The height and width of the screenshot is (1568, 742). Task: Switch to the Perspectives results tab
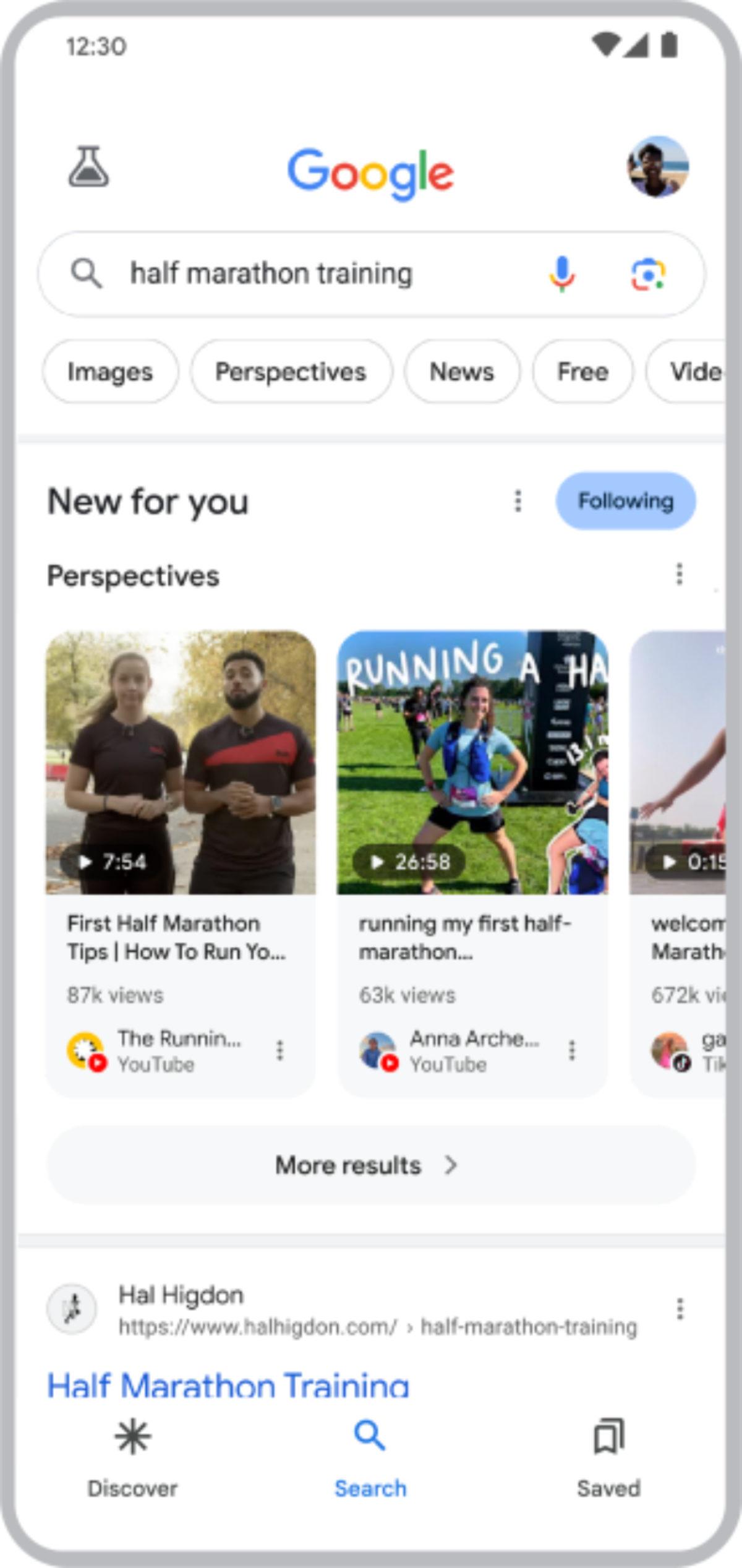coord(291,372)
